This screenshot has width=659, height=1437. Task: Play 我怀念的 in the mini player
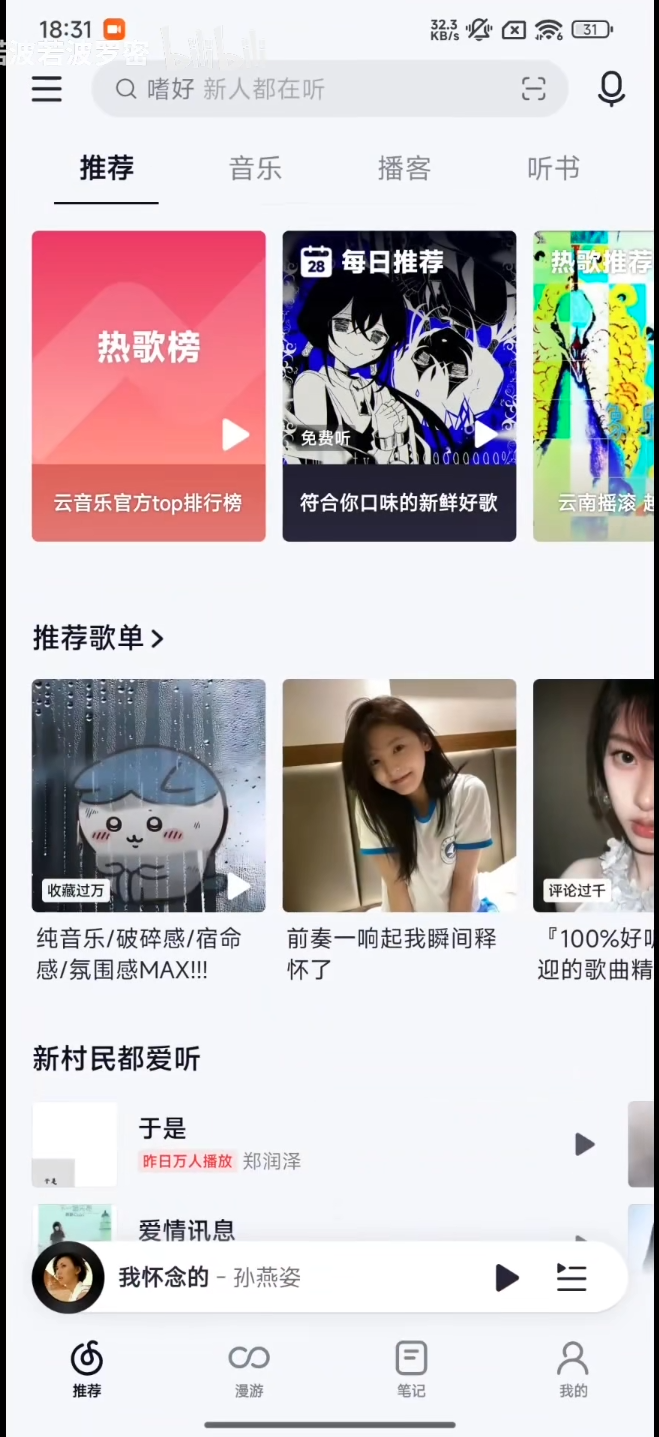click(507, 1277)
